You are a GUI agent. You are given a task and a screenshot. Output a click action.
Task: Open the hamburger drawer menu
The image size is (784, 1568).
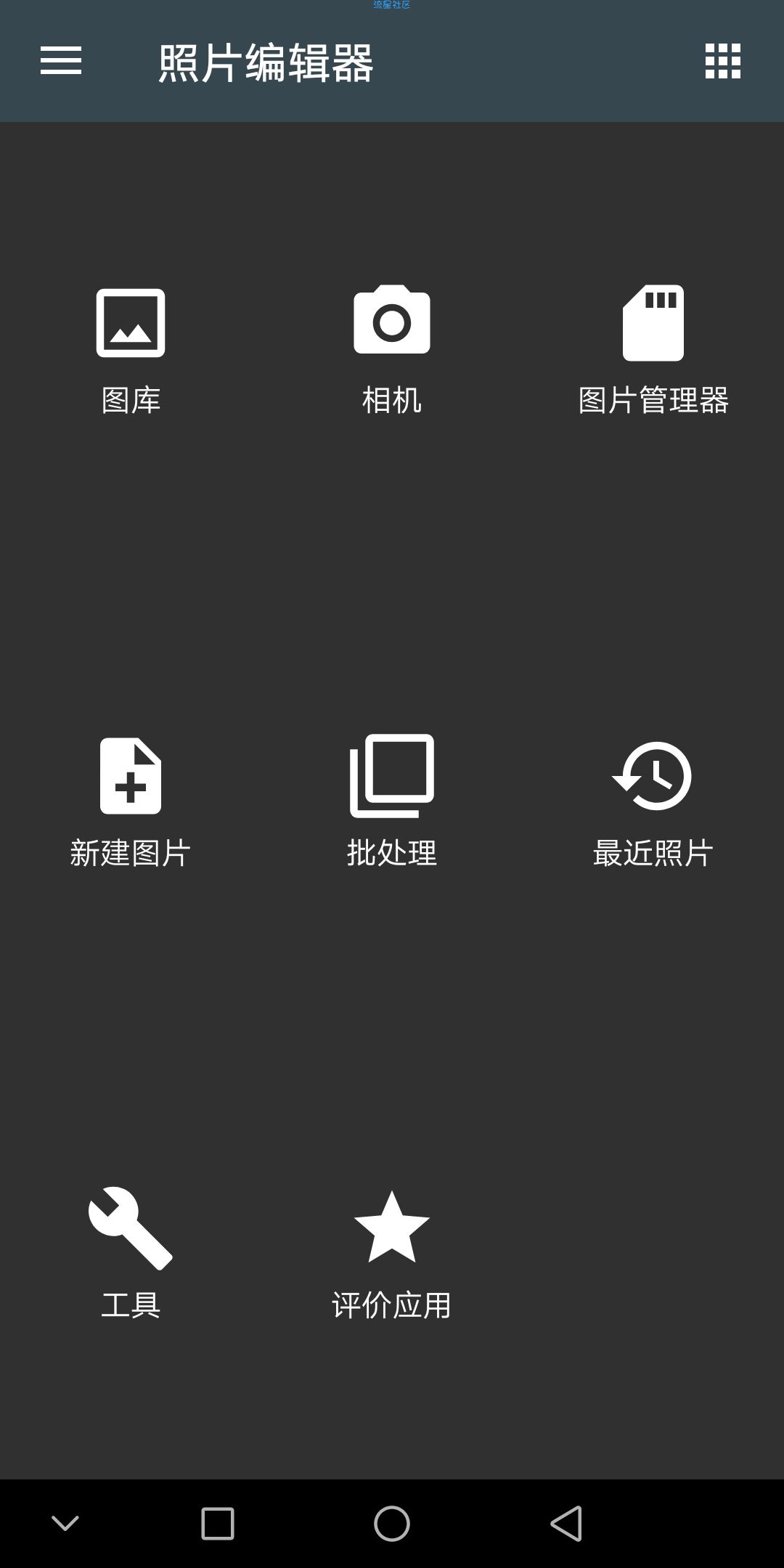coord(61,61)
